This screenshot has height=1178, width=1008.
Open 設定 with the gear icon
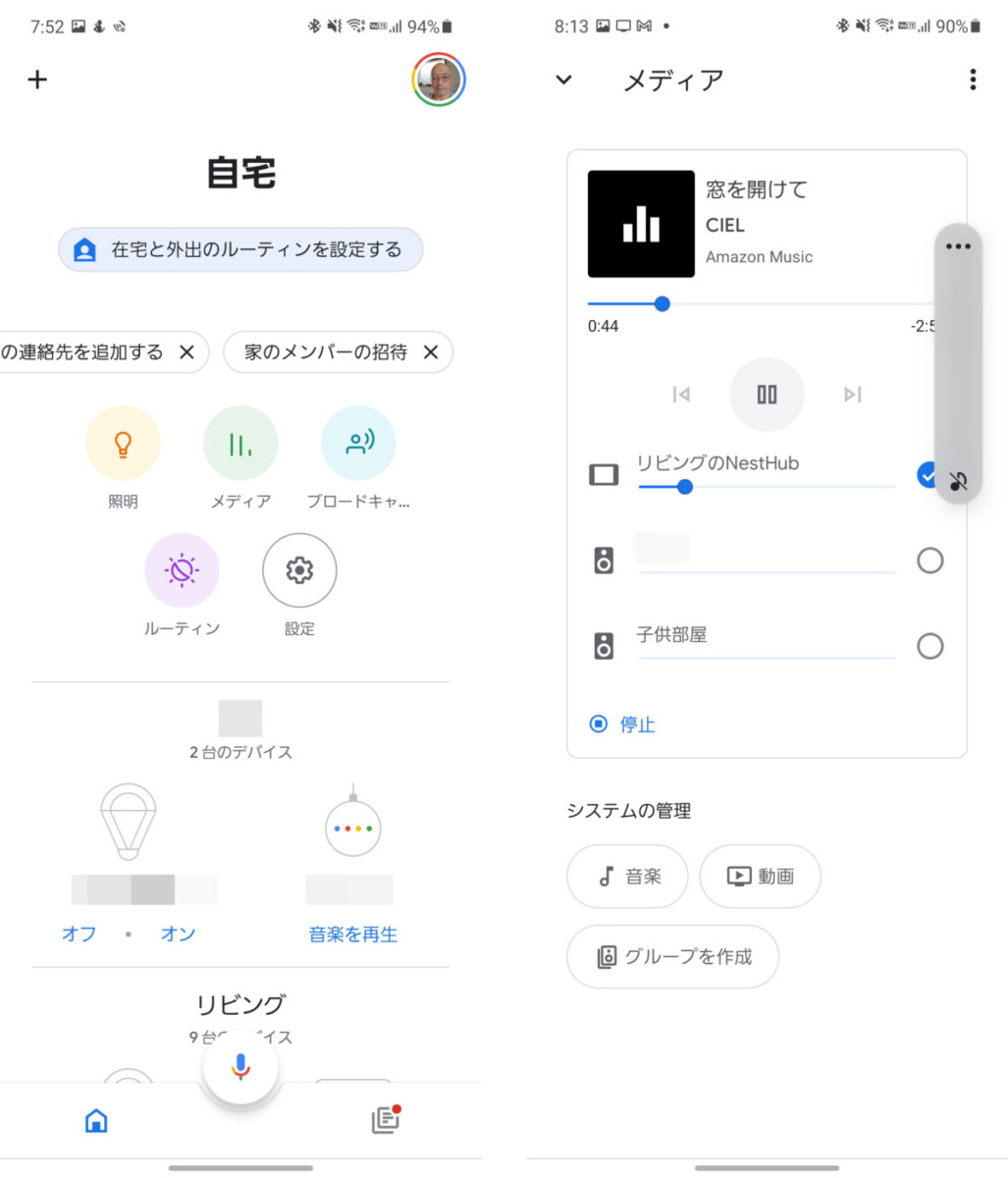(299, 570)
